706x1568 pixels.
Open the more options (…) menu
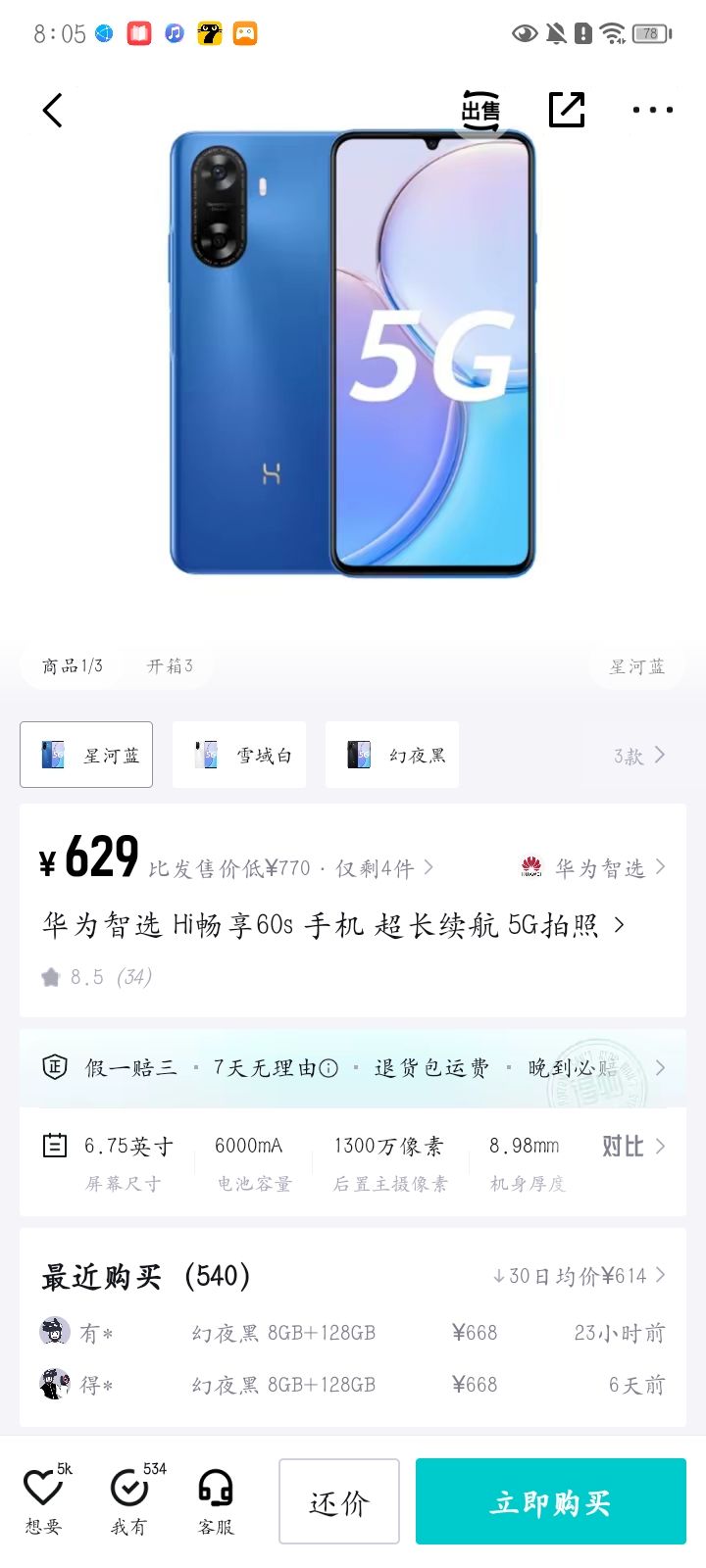(x=652, y=110)
